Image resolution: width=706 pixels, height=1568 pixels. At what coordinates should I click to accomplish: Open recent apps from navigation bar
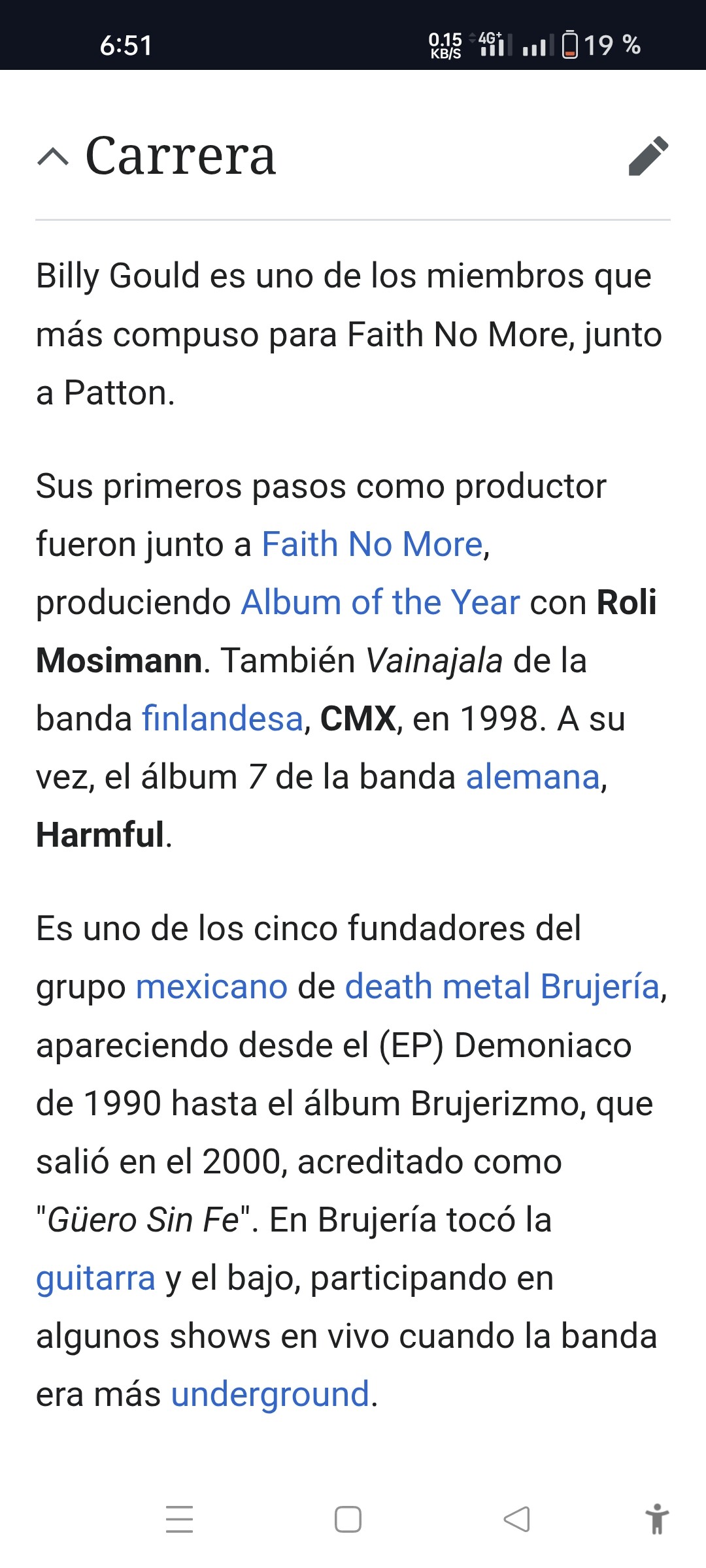(x=179, y=1519)
